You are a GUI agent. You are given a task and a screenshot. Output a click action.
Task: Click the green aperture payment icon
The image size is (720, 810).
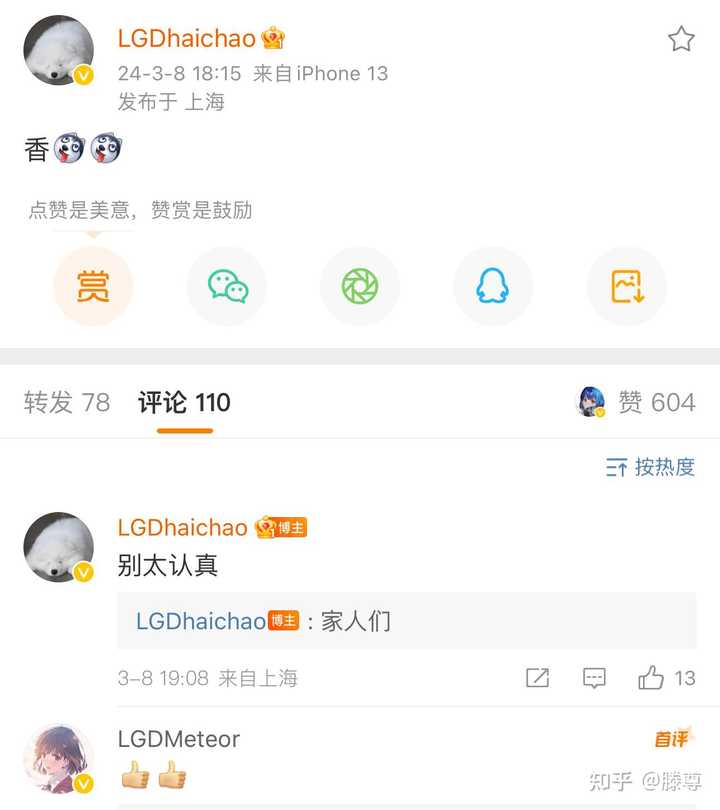(x=360, y=287)
